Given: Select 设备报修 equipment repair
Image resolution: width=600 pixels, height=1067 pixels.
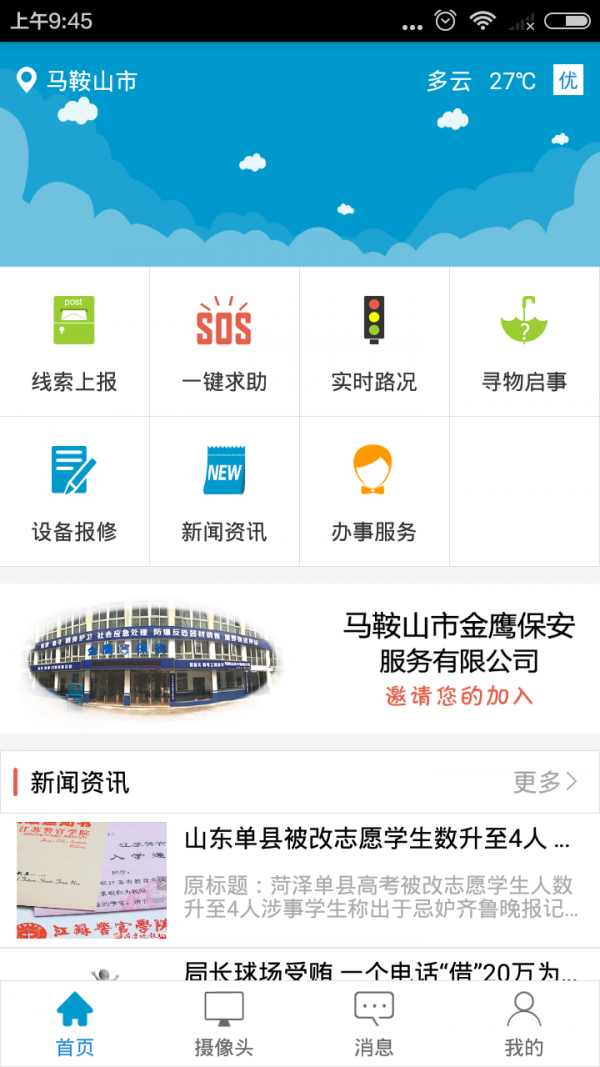Looking at the screenshot, I should coord(75,492).
